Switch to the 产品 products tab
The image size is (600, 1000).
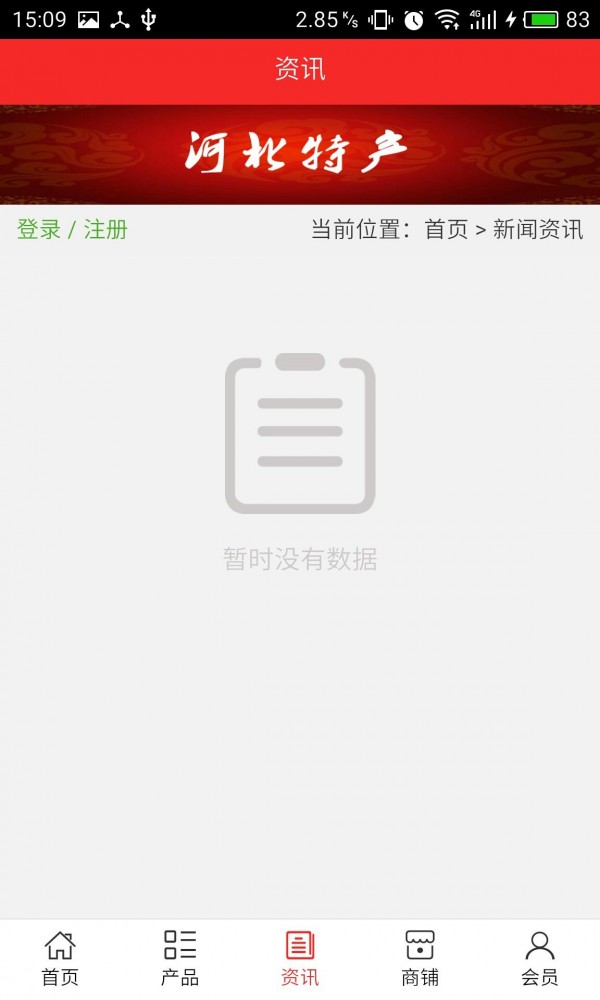pos(180,958)
